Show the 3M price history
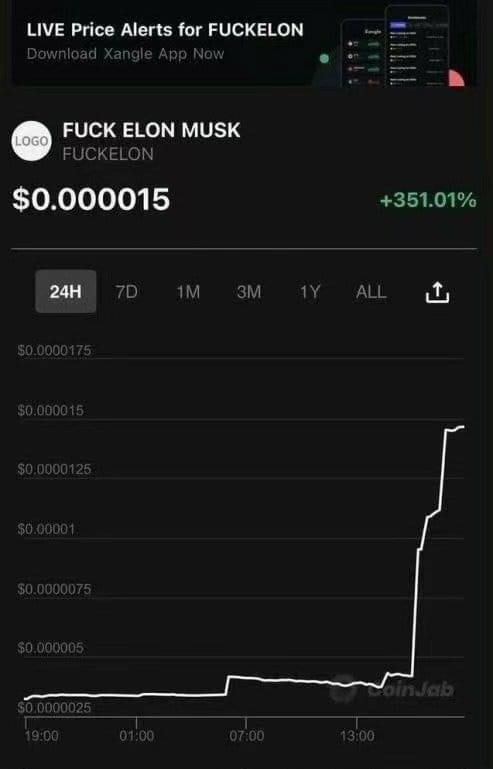 249,292
